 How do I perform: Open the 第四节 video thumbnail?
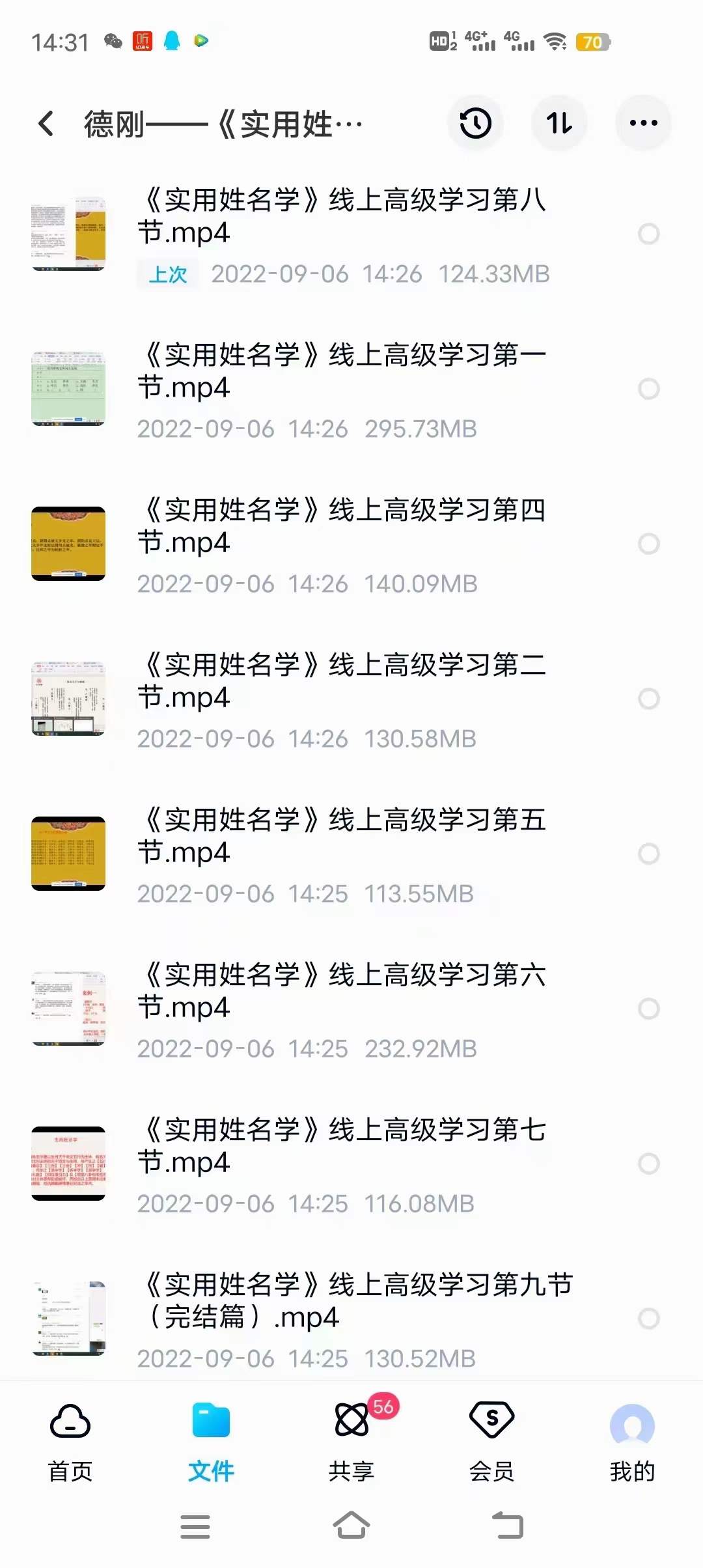[x=69, y=544]
